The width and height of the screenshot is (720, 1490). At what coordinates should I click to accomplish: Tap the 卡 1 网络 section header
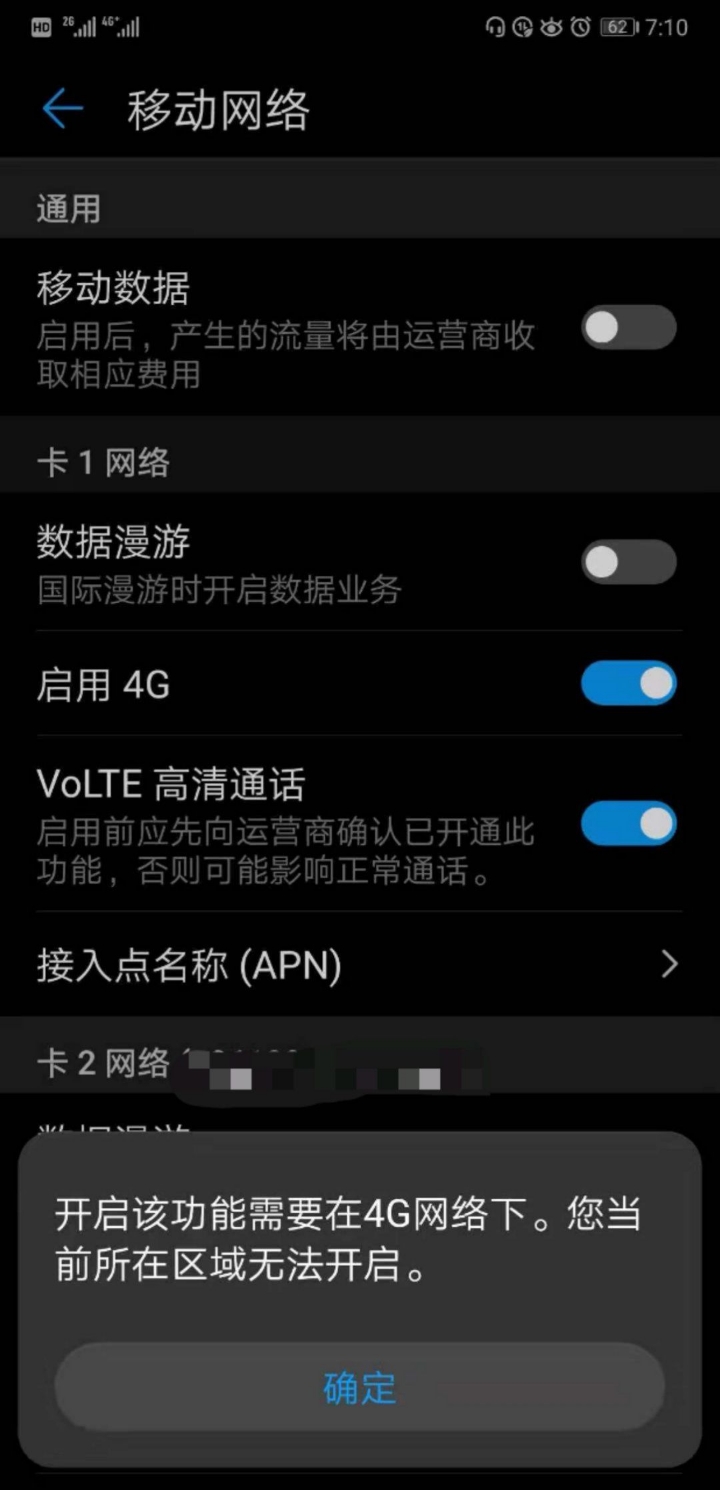point(101,460)
